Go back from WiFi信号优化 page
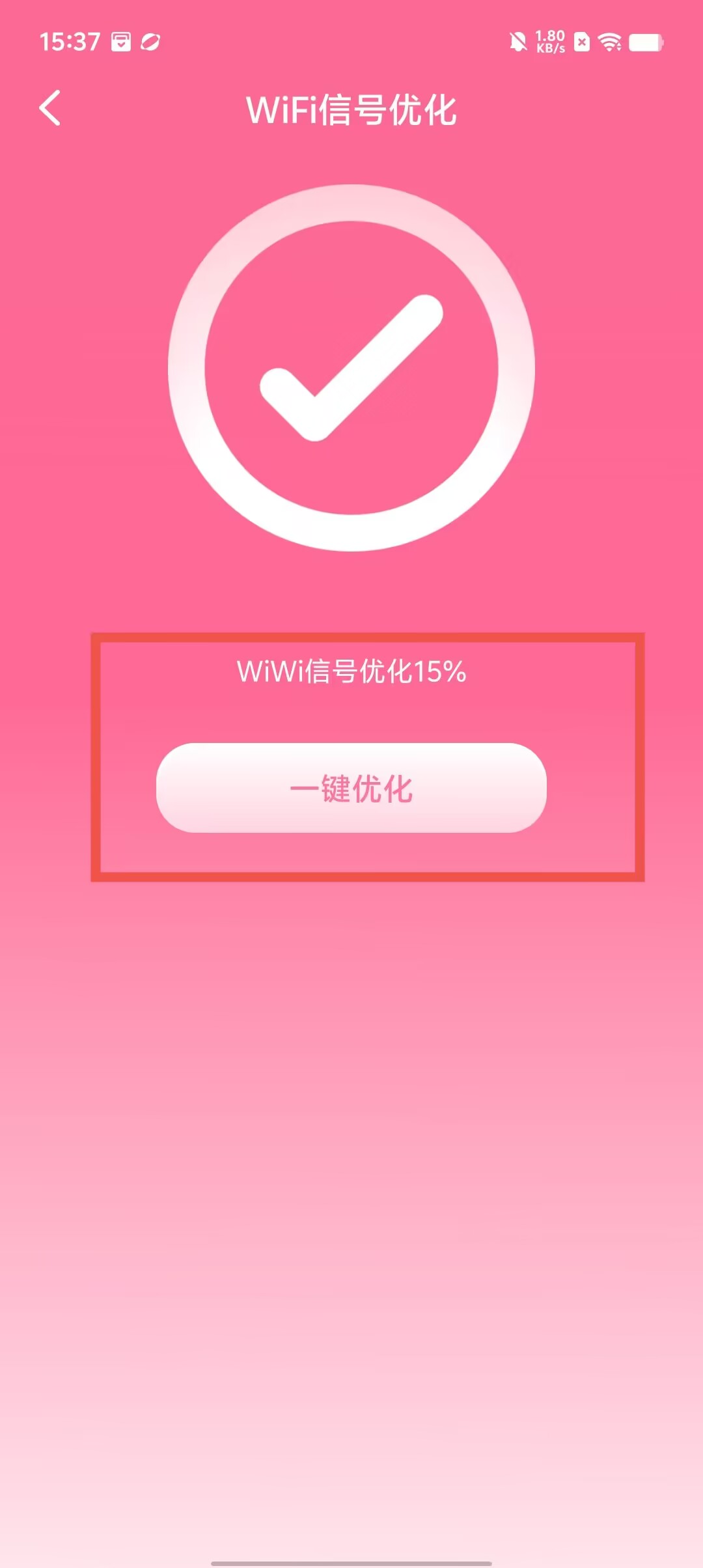The height and width of the screenshot is (1568, 703). (x=50, y=108)
